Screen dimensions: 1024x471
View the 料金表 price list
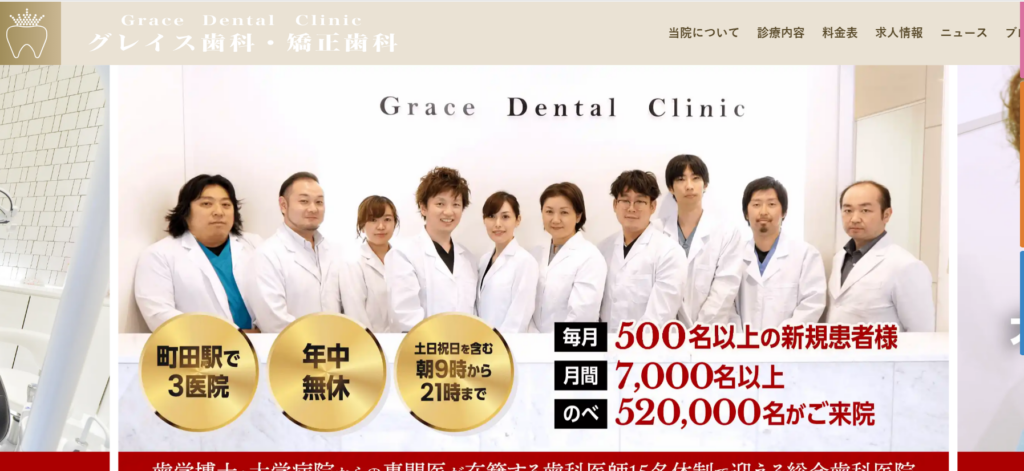[x=840, y=33]
